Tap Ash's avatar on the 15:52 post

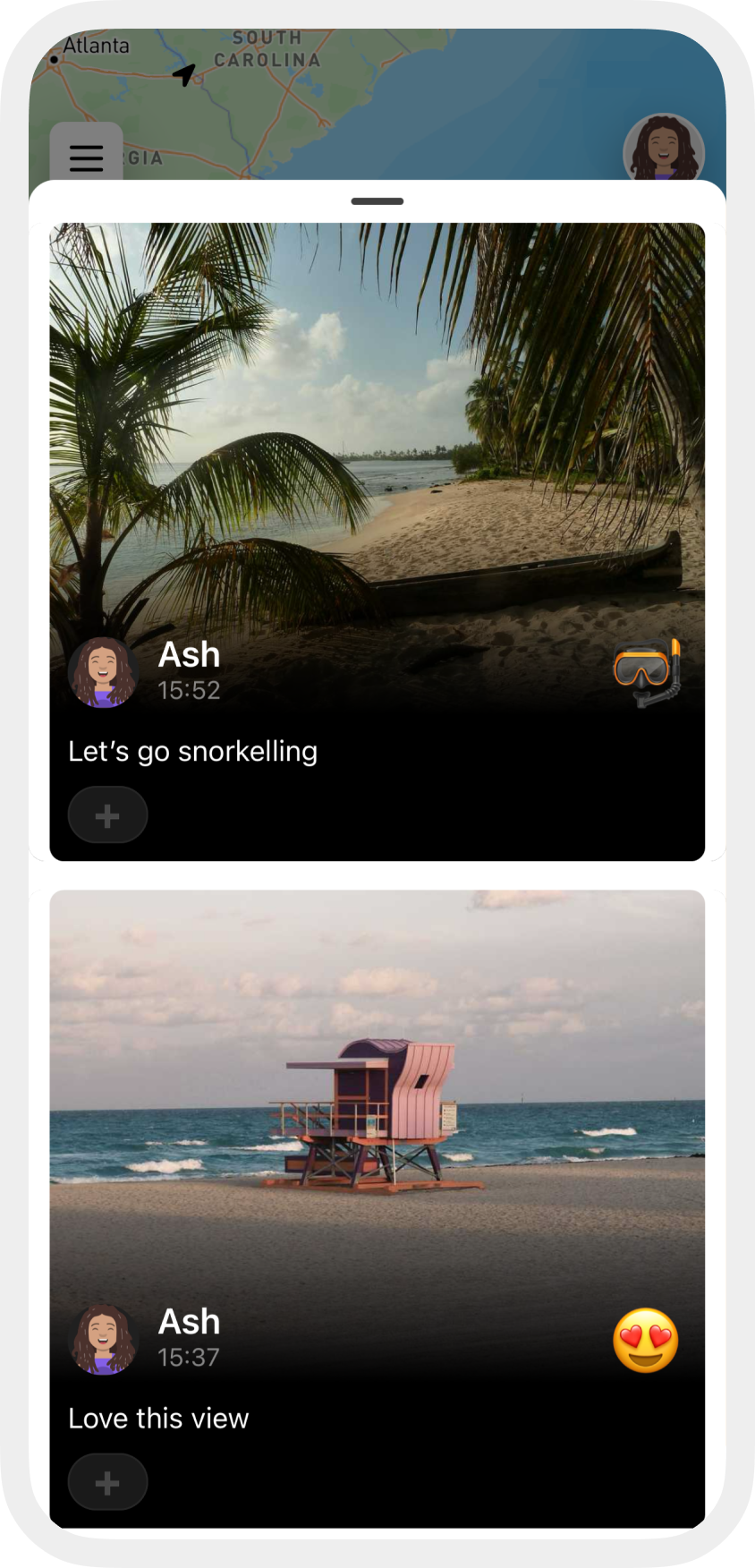pyautogui.click(x=103, y=672)
